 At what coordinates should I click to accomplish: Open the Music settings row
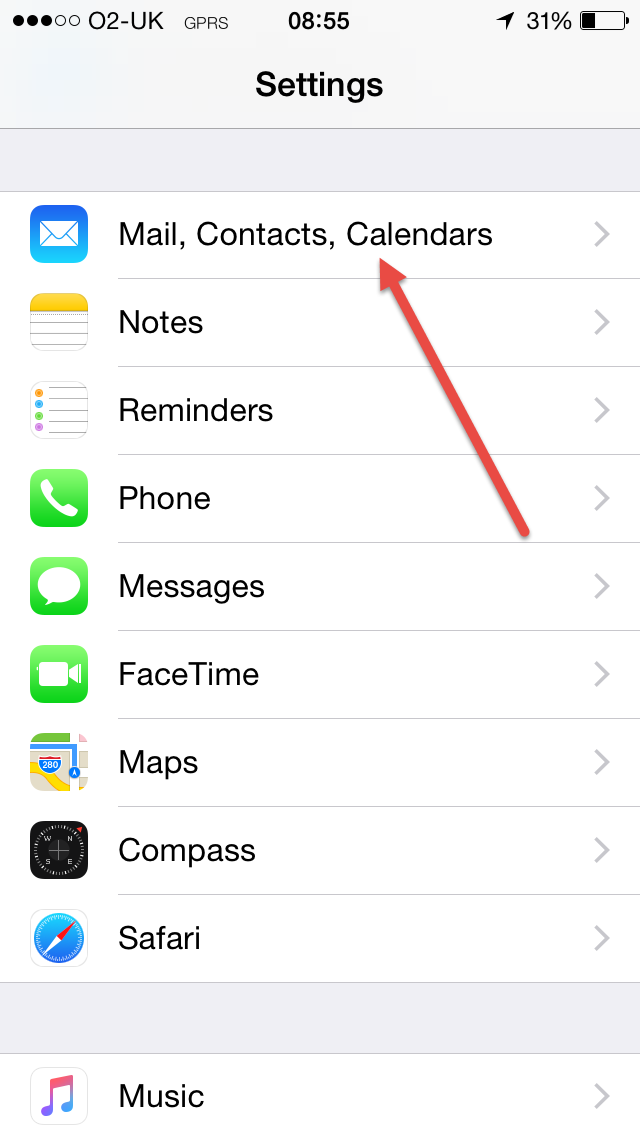pos(320,1095)
